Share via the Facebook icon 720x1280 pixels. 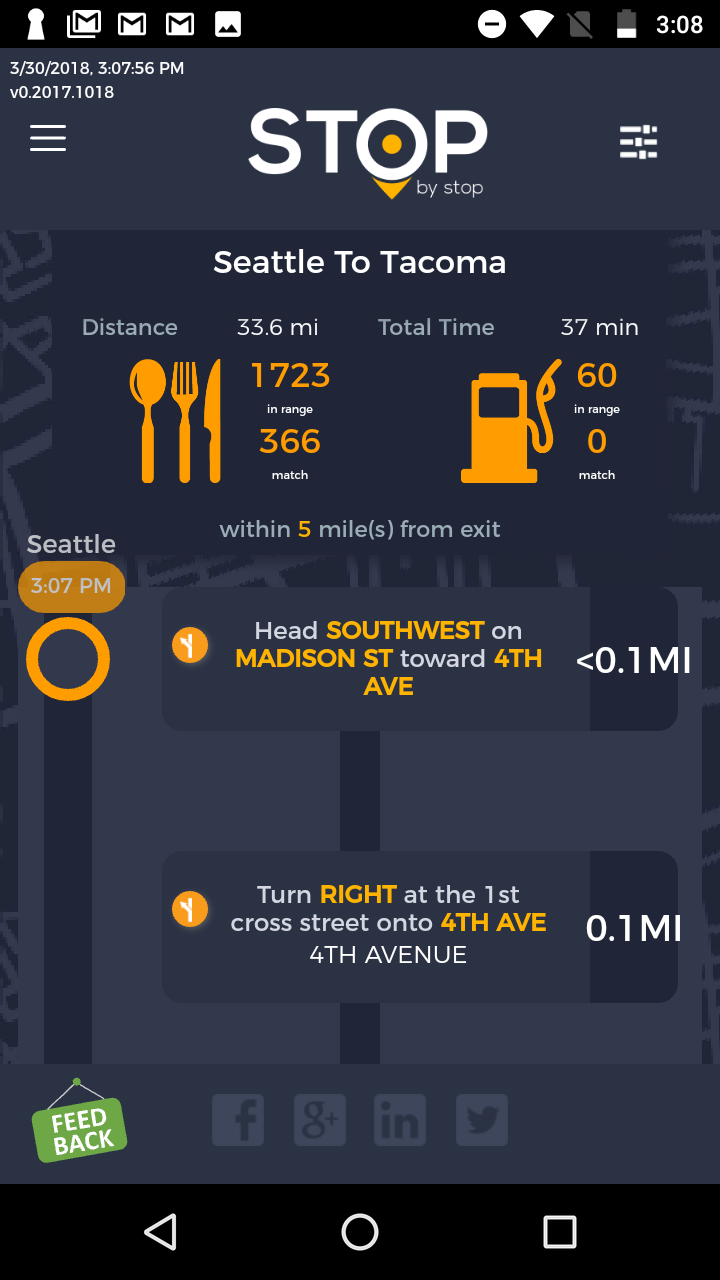238,1120
